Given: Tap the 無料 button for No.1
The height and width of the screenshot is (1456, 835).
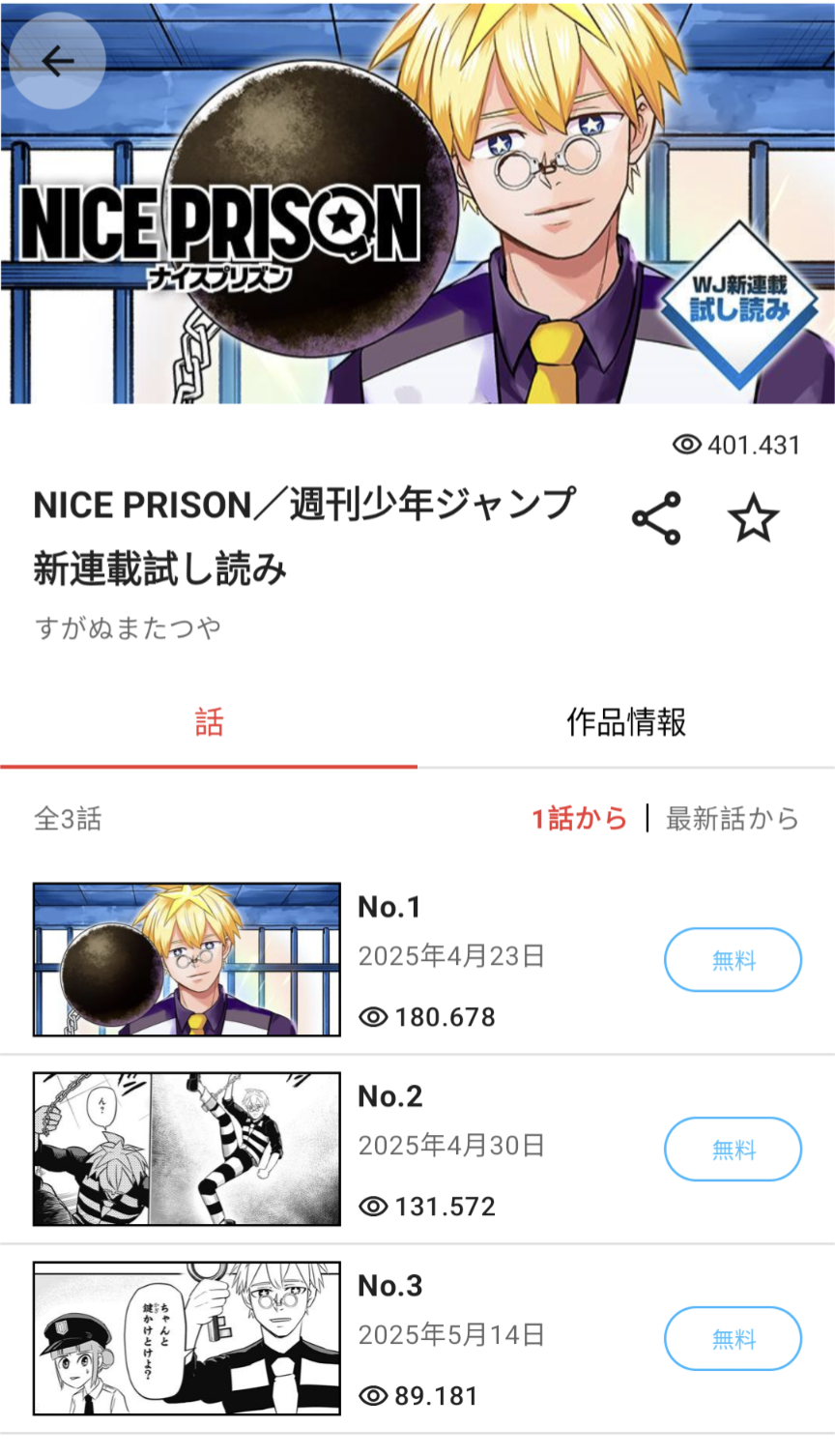Looking at the screenshot, I should [x=733, y=960].
